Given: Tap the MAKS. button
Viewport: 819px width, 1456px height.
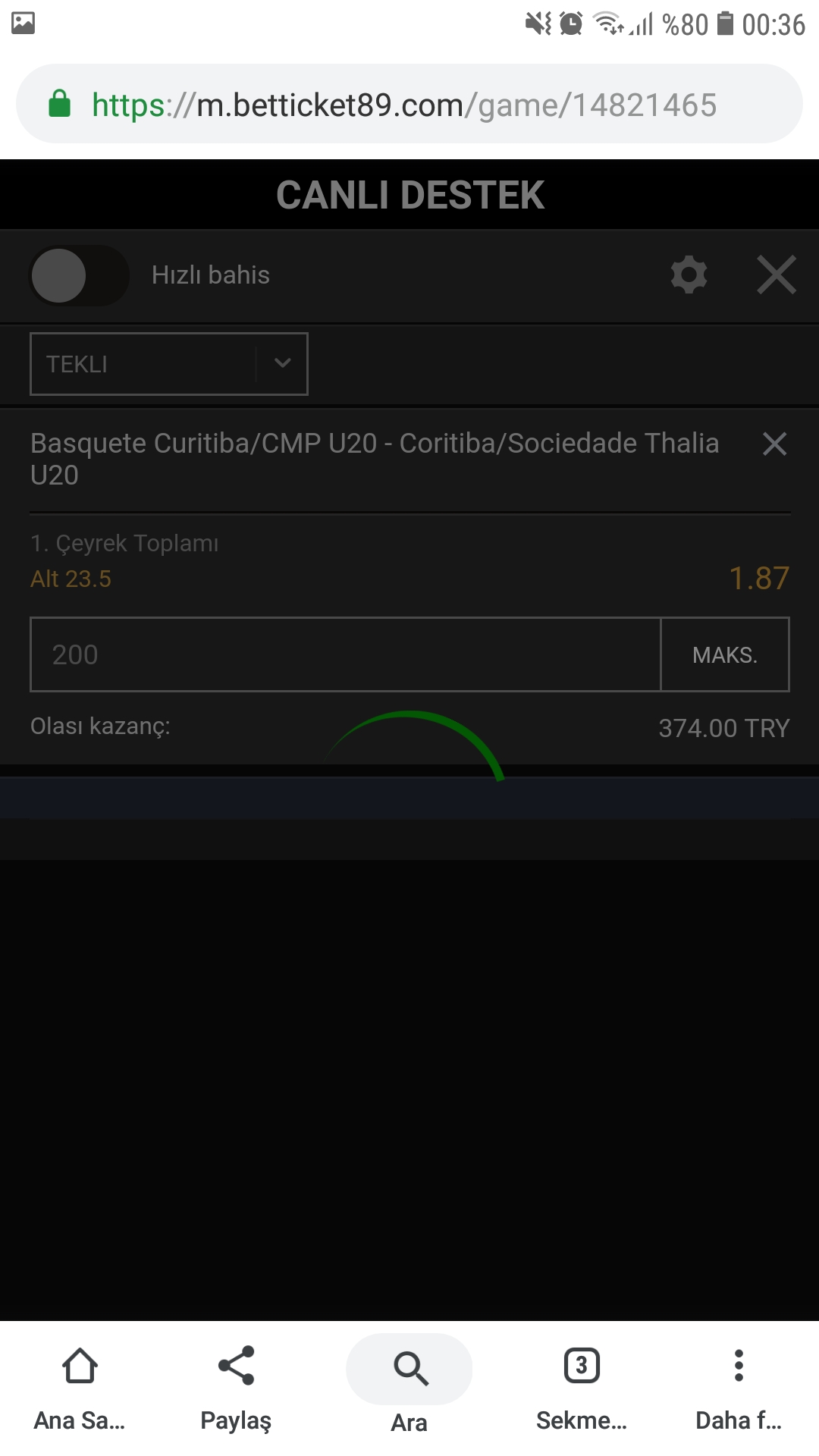Looking at the screenshot, I should (x=725, y=654).
